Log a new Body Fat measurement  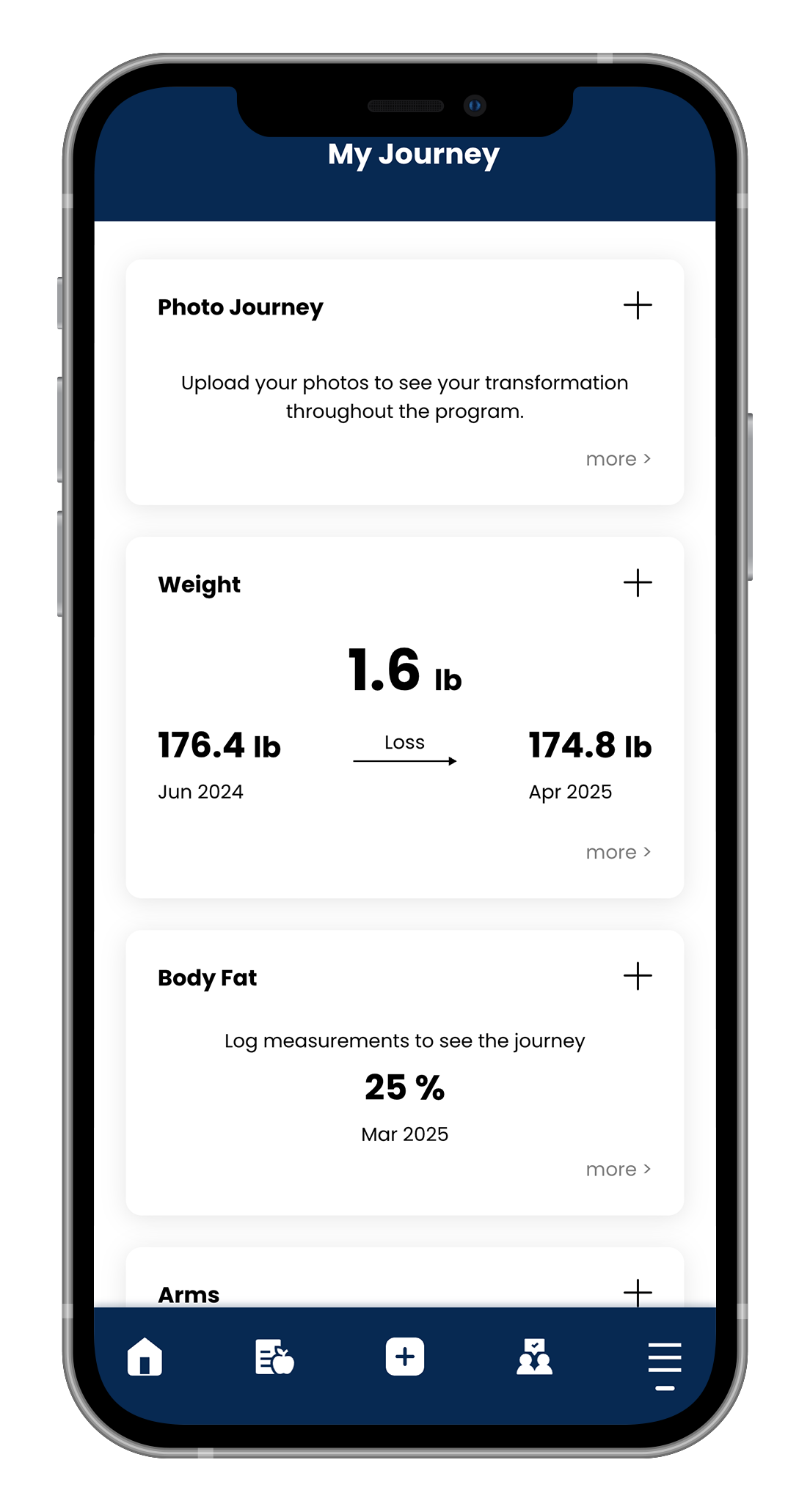tap(638, 976)
